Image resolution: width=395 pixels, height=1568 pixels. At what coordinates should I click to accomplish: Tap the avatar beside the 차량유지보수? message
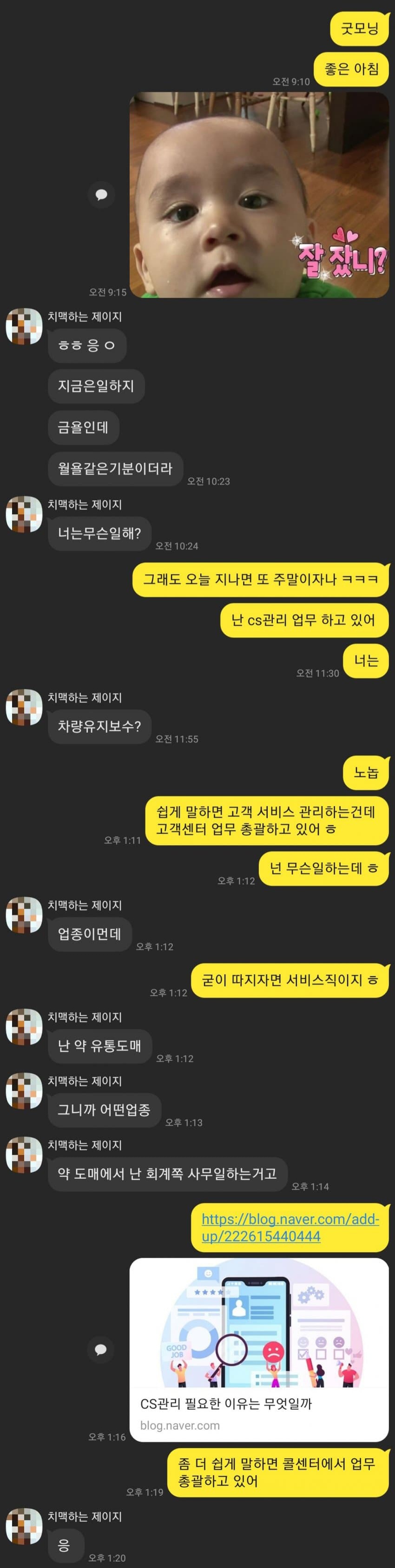tap(24, 707)
